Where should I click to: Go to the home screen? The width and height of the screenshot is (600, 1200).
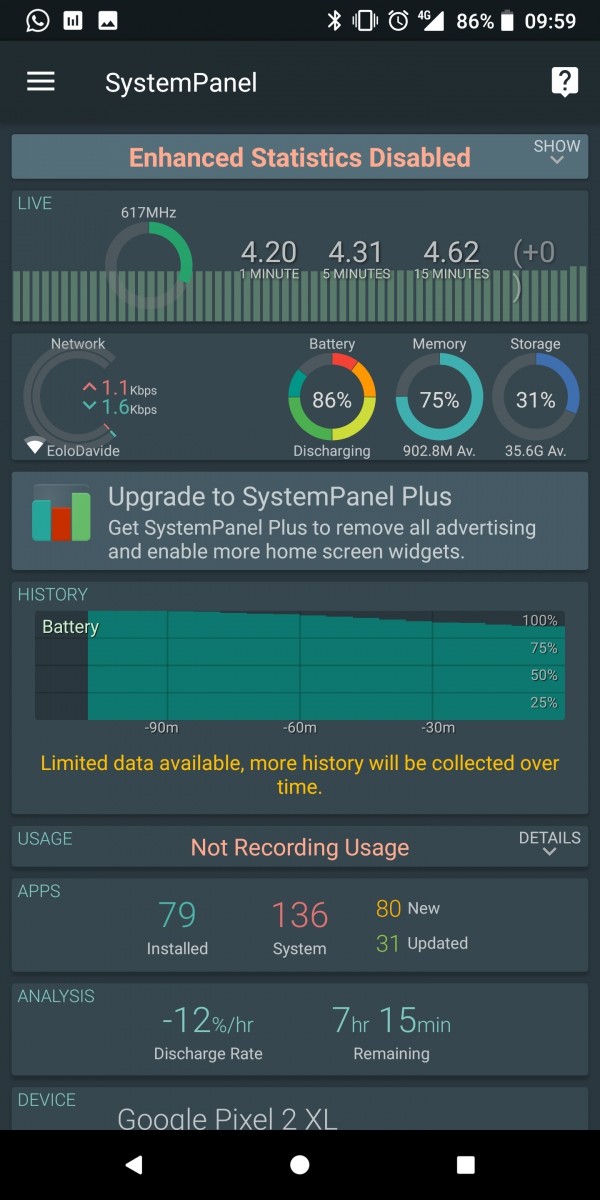[300, 1165]
